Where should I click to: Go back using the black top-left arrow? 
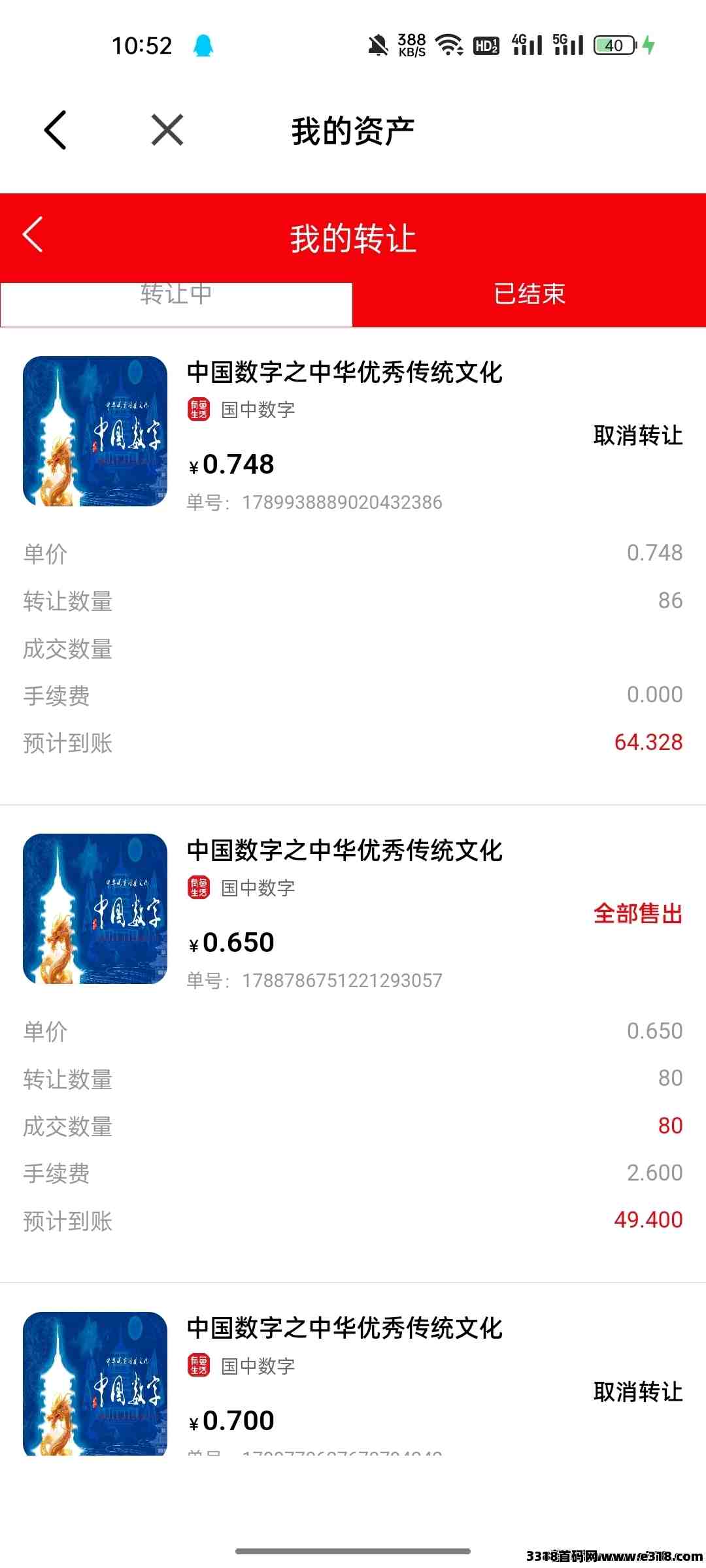click(x=56, y=130)
